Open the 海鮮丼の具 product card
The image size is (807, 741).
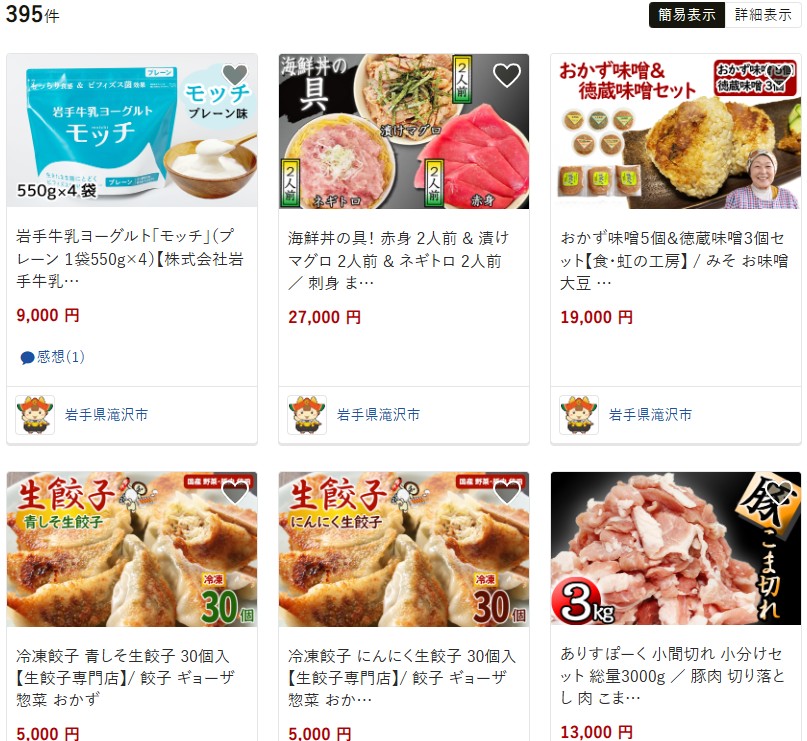click(403, 259)
